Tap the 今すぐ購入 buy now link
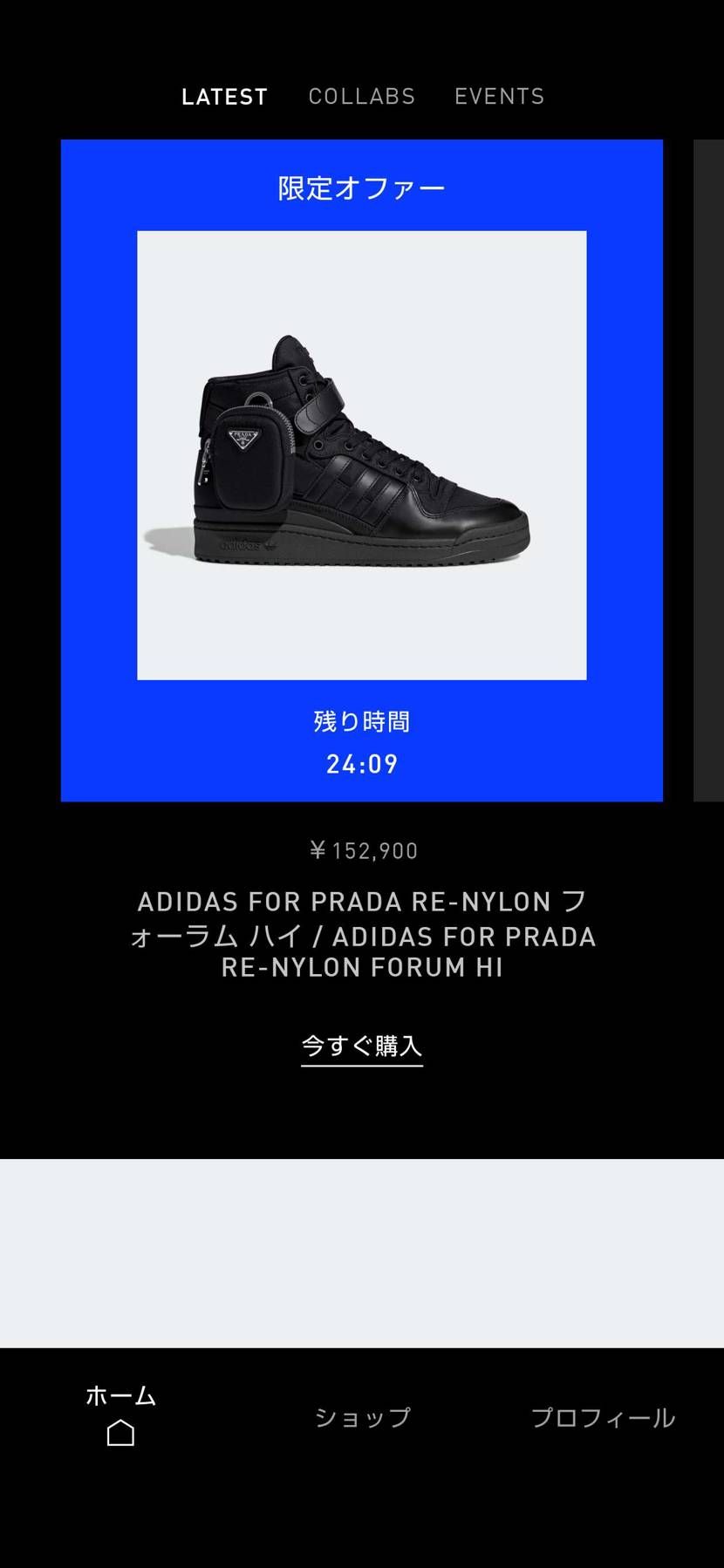724x1568 pixels. coord(361,1045)
